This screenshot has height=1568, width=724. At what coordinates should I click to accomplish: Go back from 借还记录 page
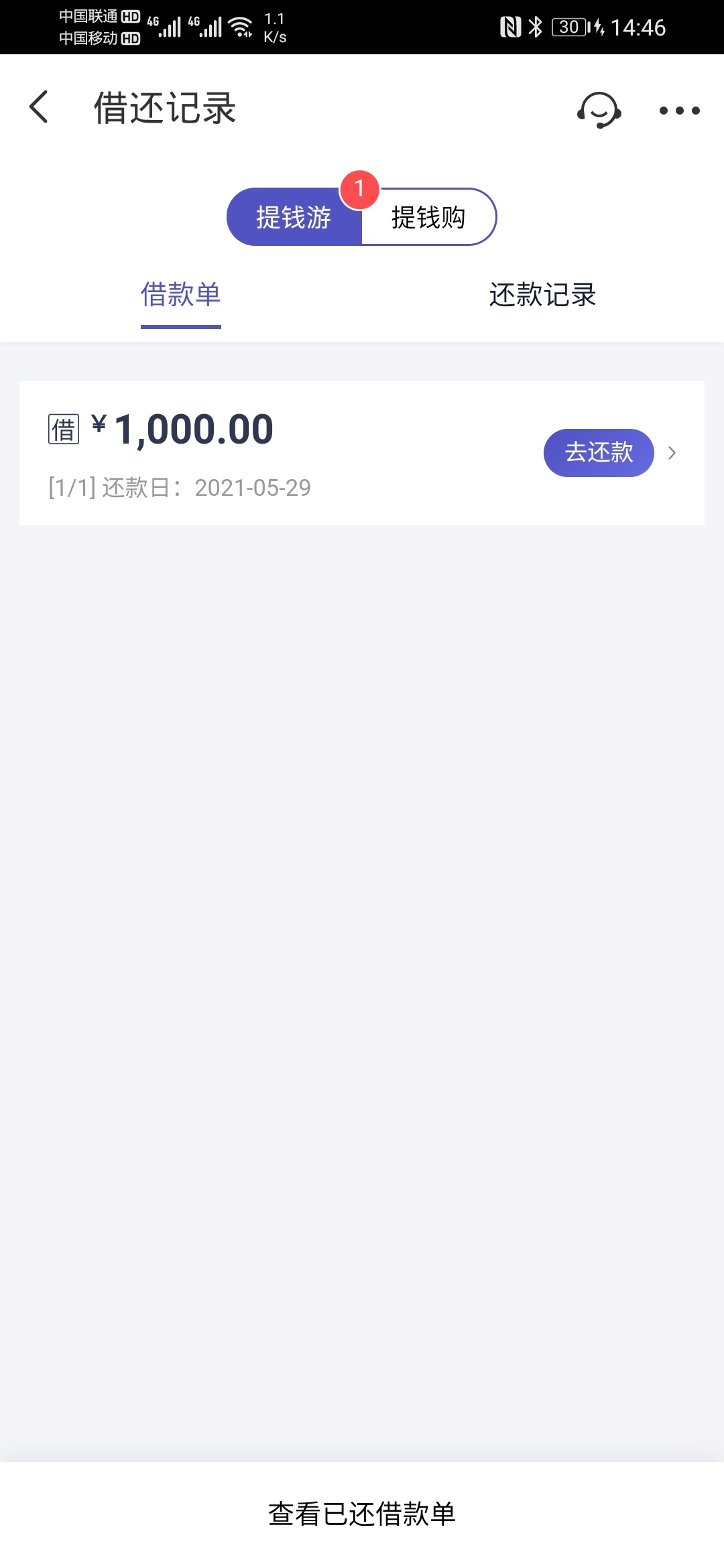click(x=39, y=107)
